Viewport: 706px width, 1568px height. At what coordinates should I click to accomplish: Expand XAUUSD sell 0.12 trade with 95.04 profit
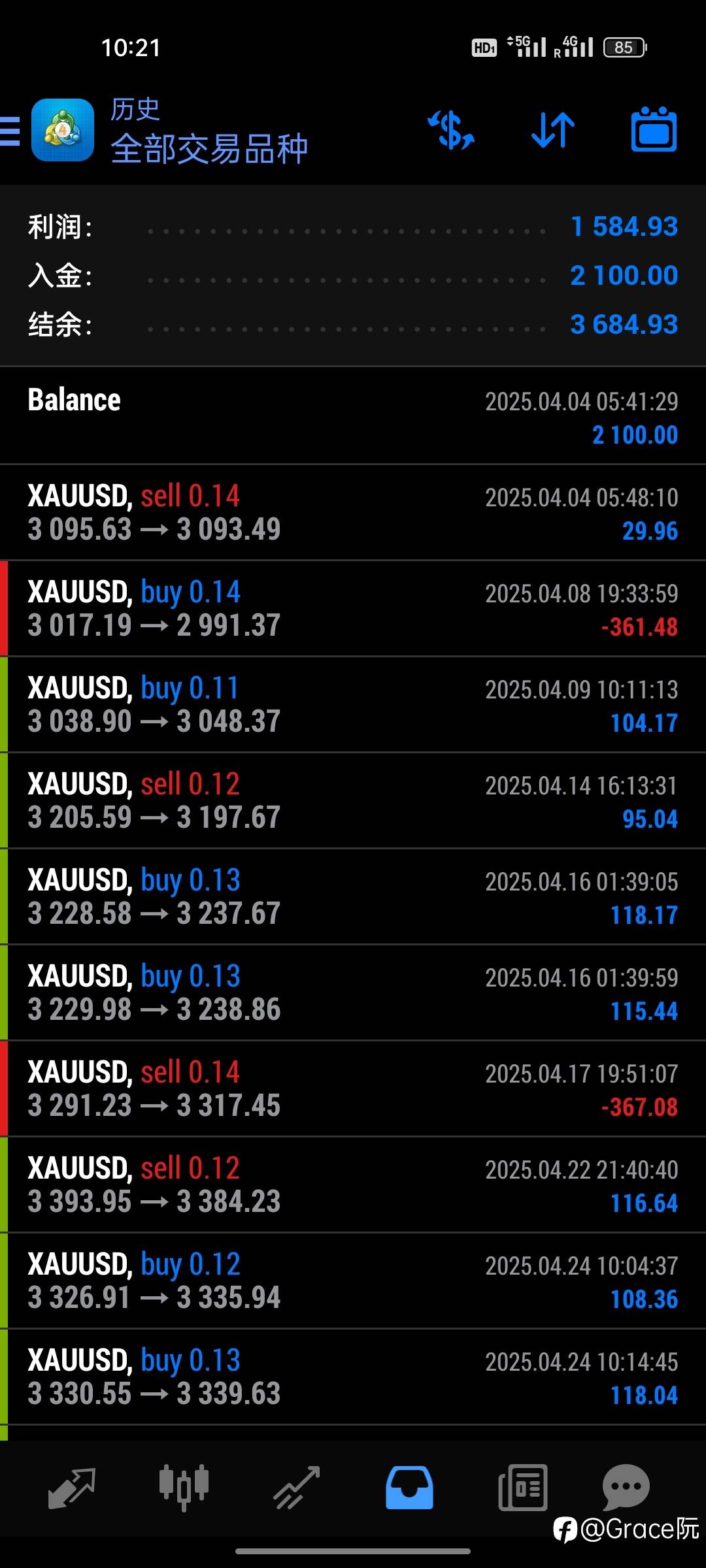(x=353, y=800)
